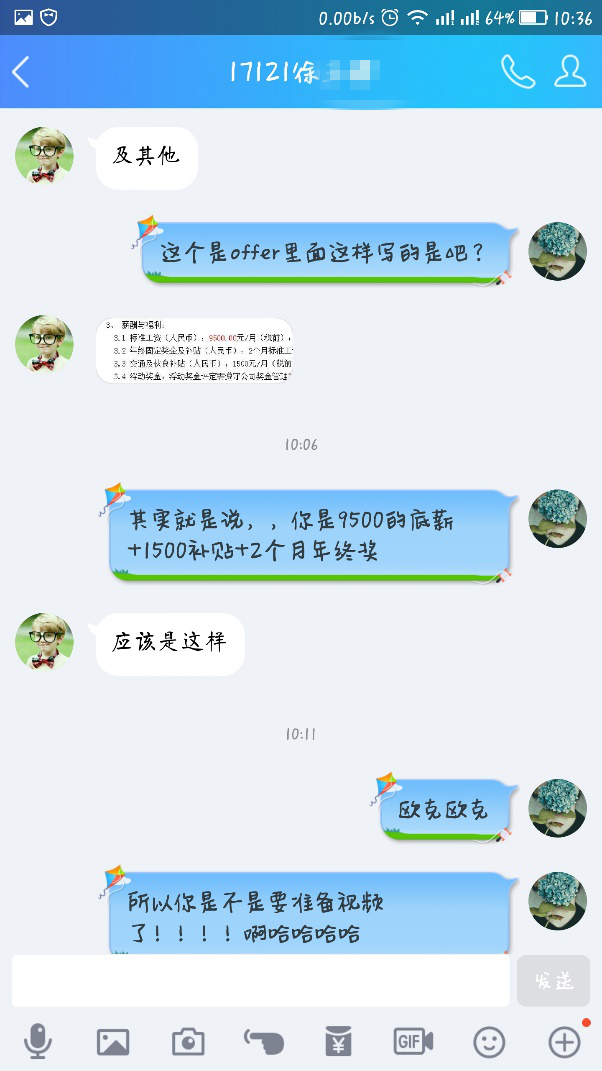Tap the flower avatar beside 欧克欧克
This screenshot has width=602, height=1071.
pyautogui.click(x=557, y=808)
